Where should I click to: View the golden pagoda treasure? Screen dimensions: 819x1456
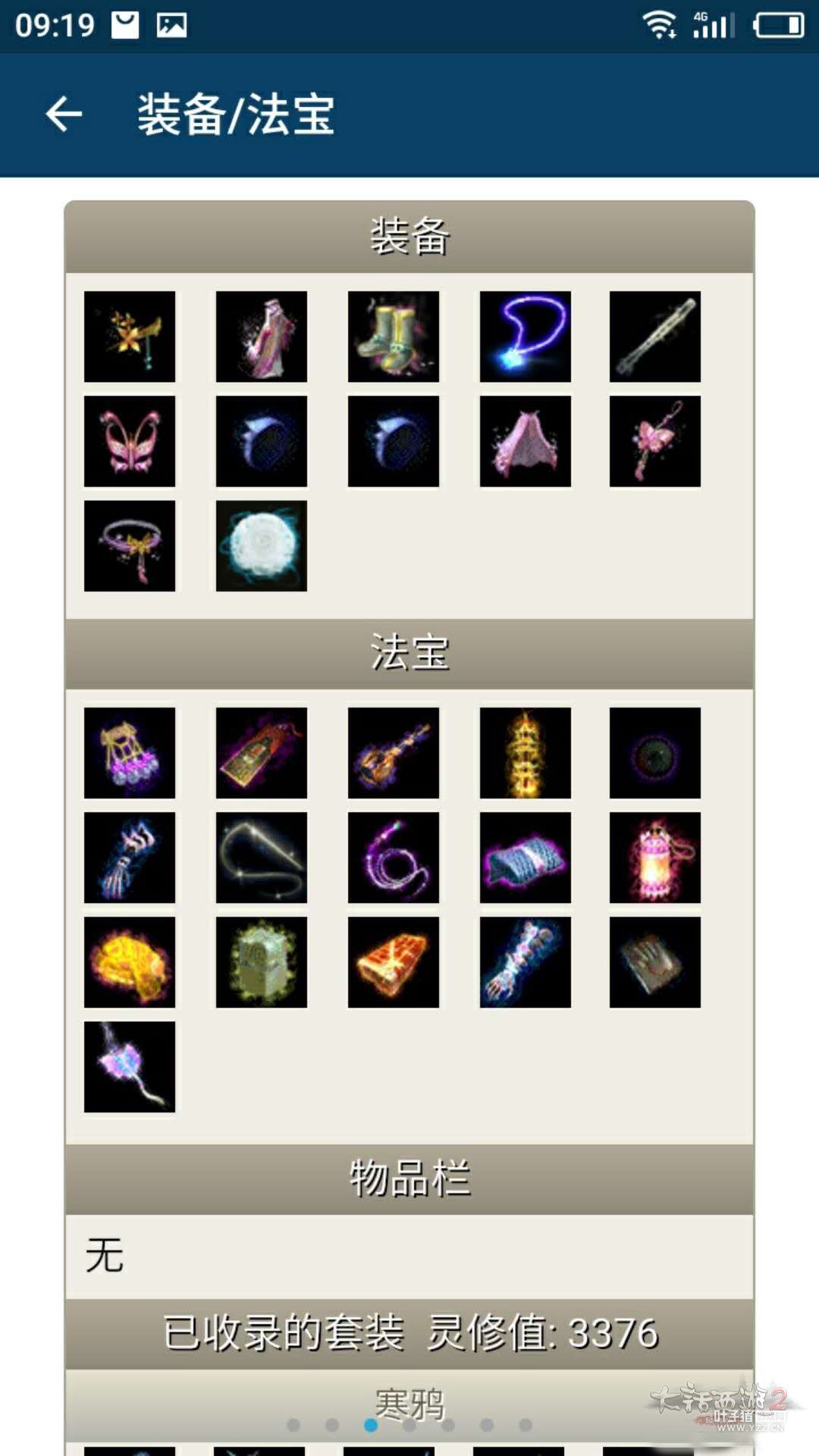[525, 753]
